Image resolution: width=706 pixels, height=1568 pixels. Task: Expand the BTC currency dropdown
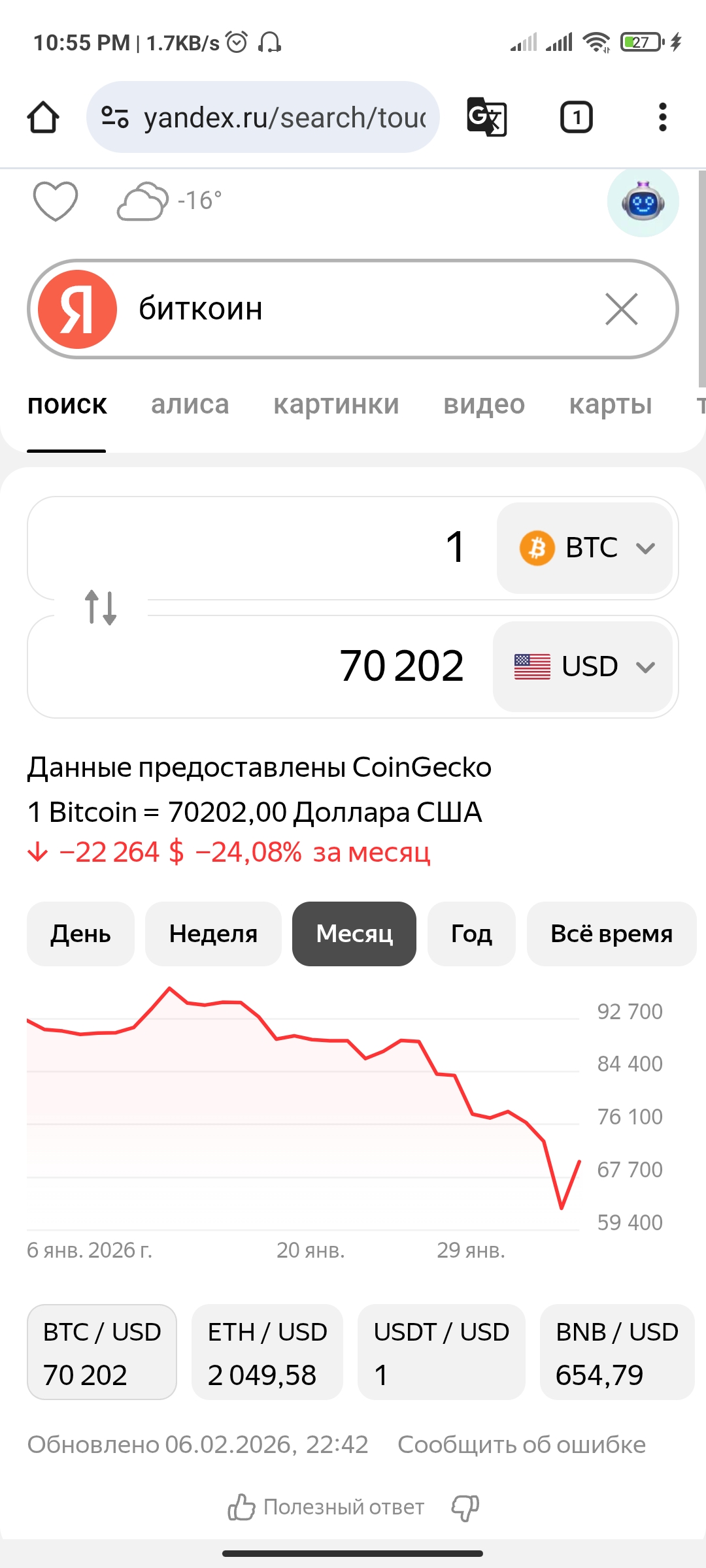click(x=585, y=548)
